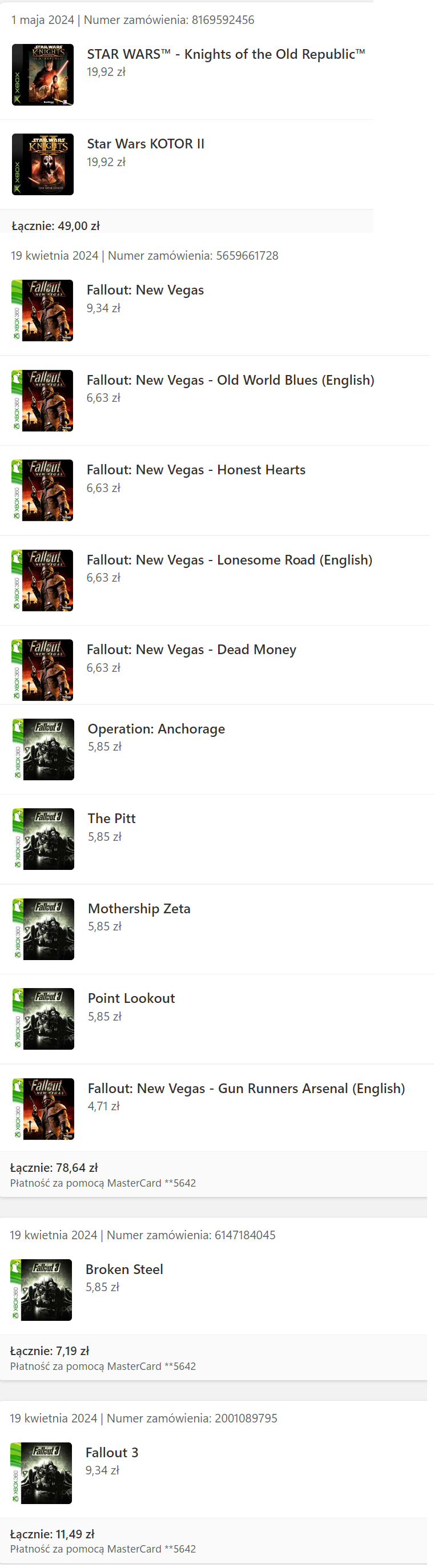Open Fallout: New Vegas - Gun Runners Arsenal
Image resolution: width=434 pixels, height=1568 pixels.
click(x=246, y=1089)
